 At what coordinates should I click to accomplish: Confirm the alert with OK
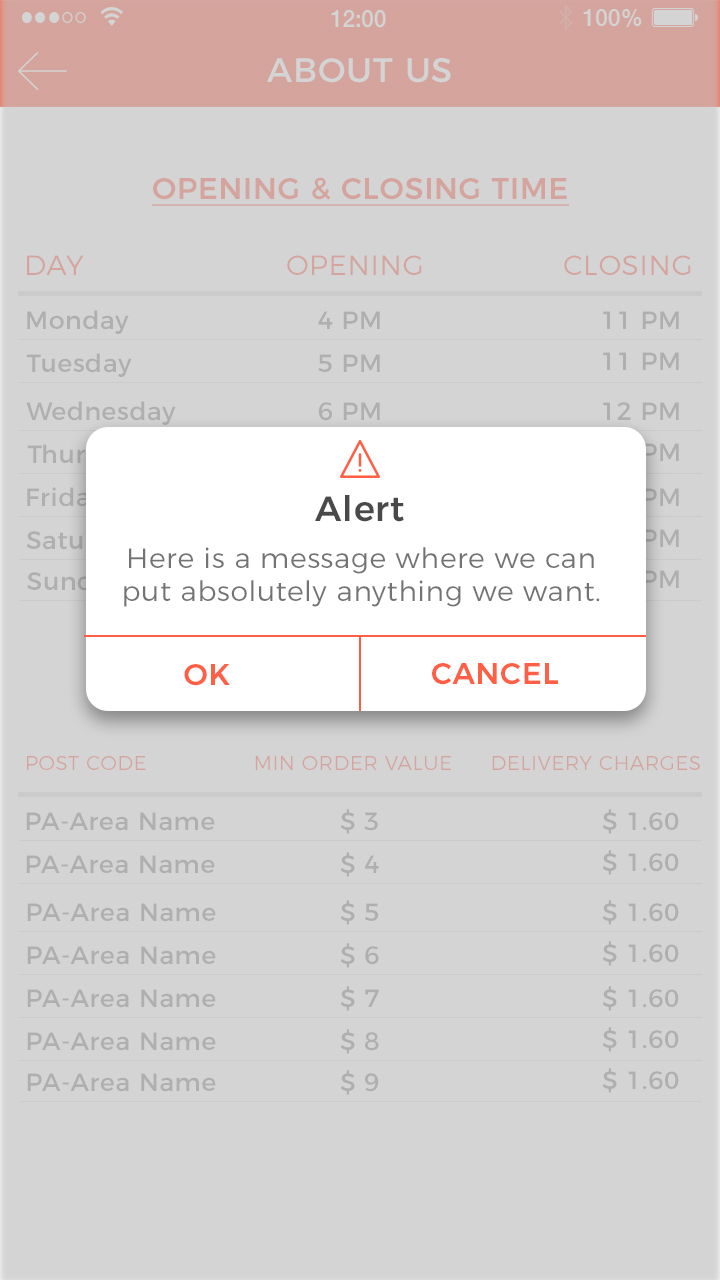(x=207, y=674)
